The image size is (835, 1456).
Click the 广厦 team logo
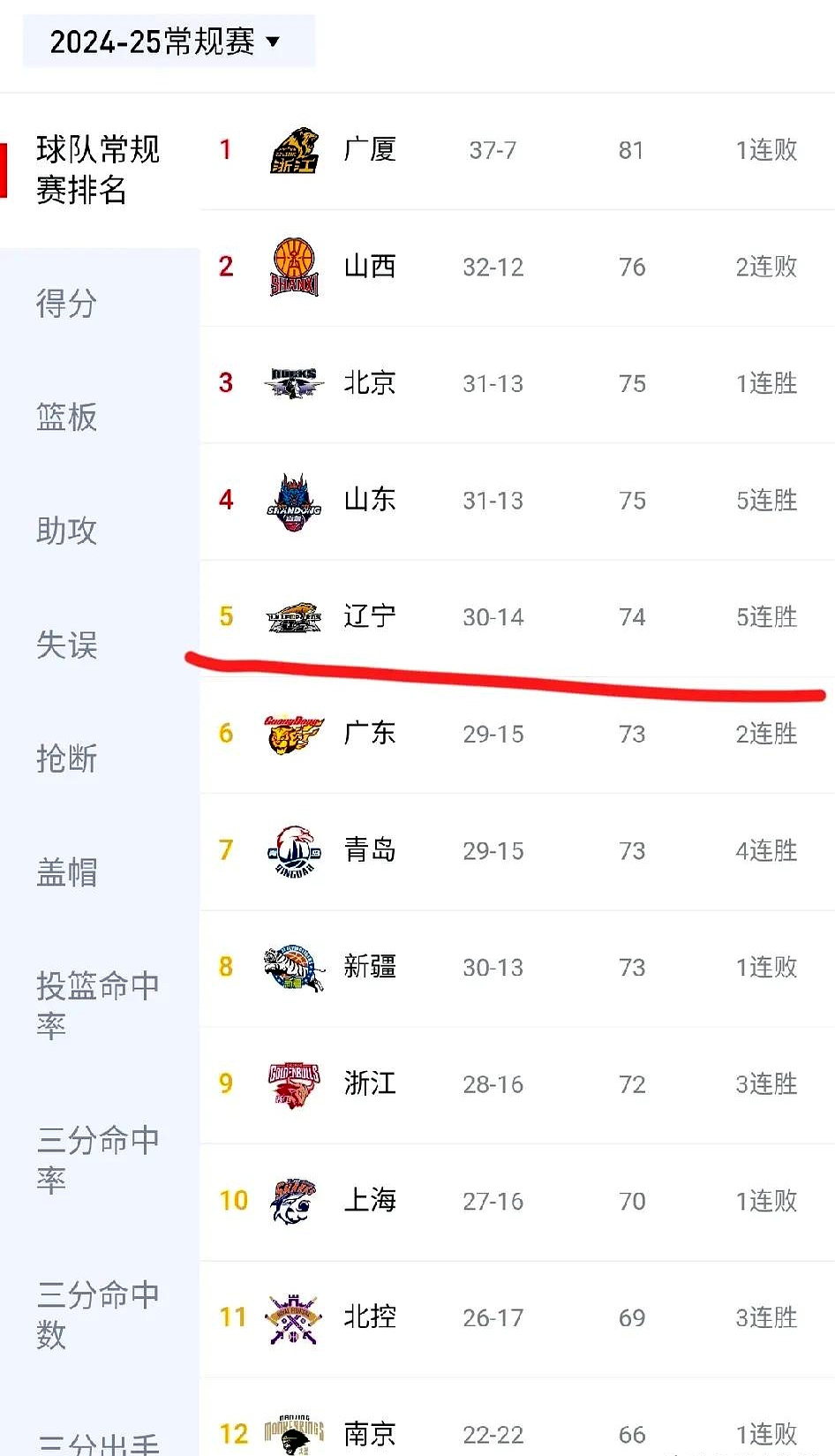click(x=293, y=151)
